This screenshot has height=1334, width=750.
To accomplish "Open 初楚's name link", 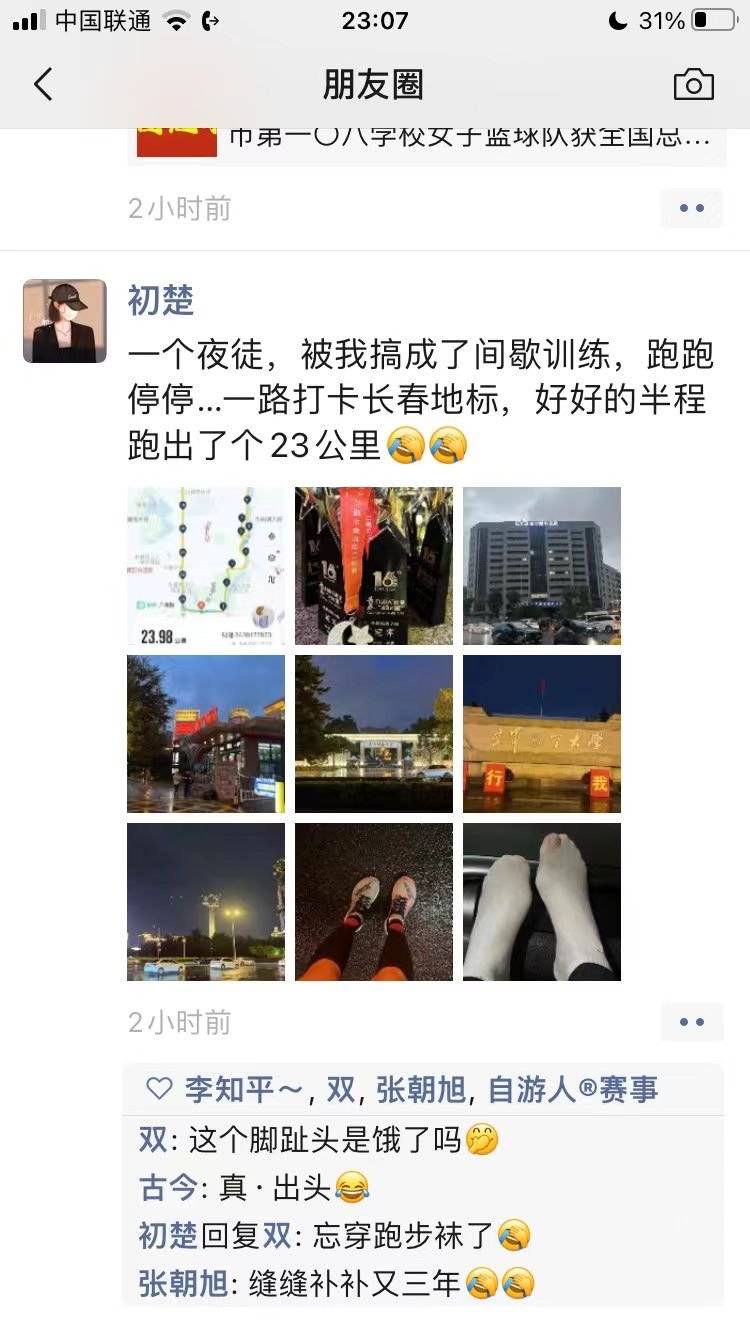I will (161, 301).
